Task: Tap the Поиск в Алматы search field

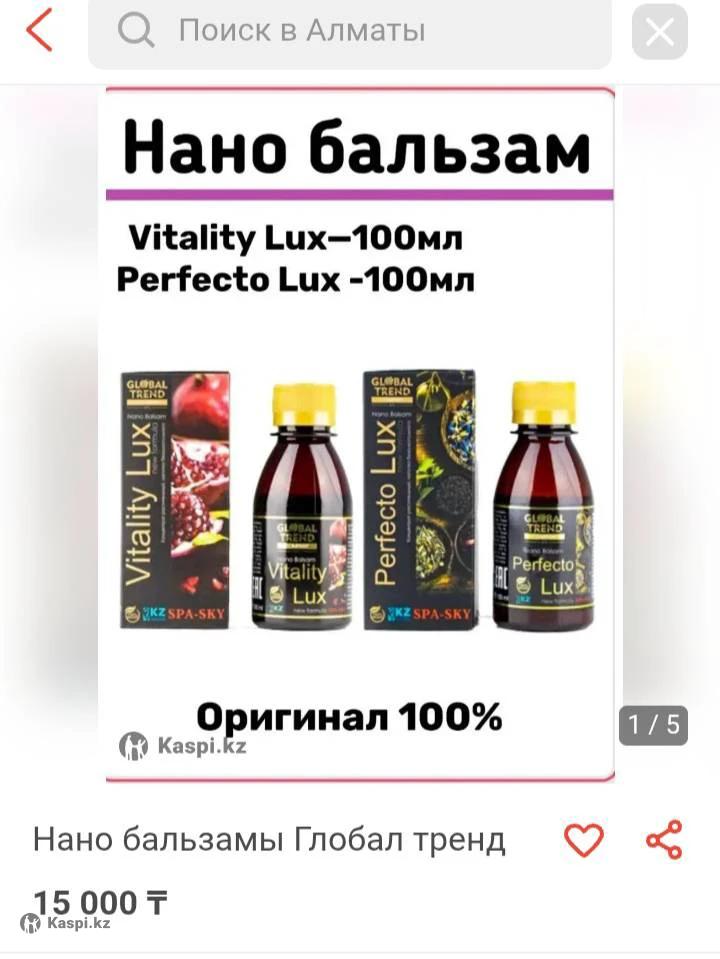Action: coord(350,32)
